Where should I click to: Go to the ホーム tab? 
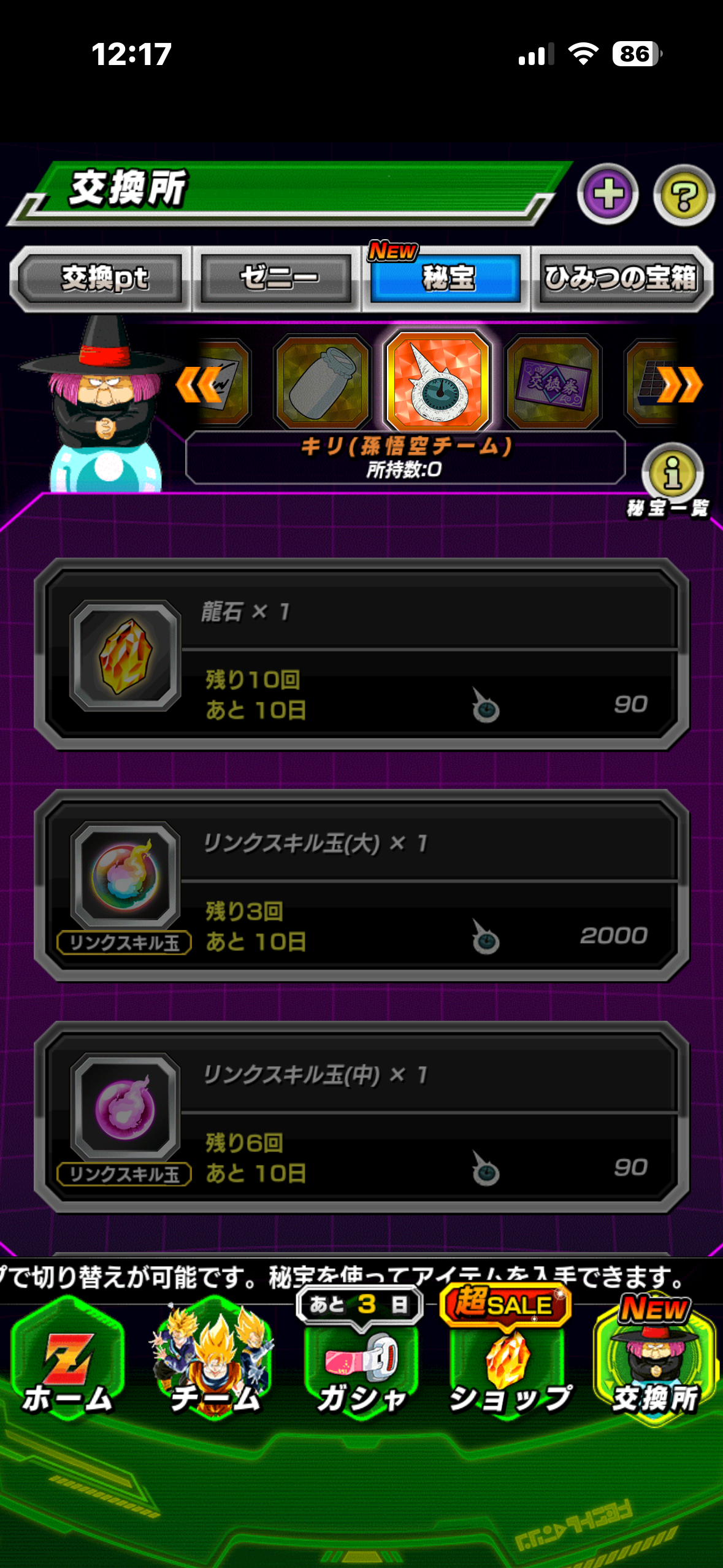(67, 1362)
